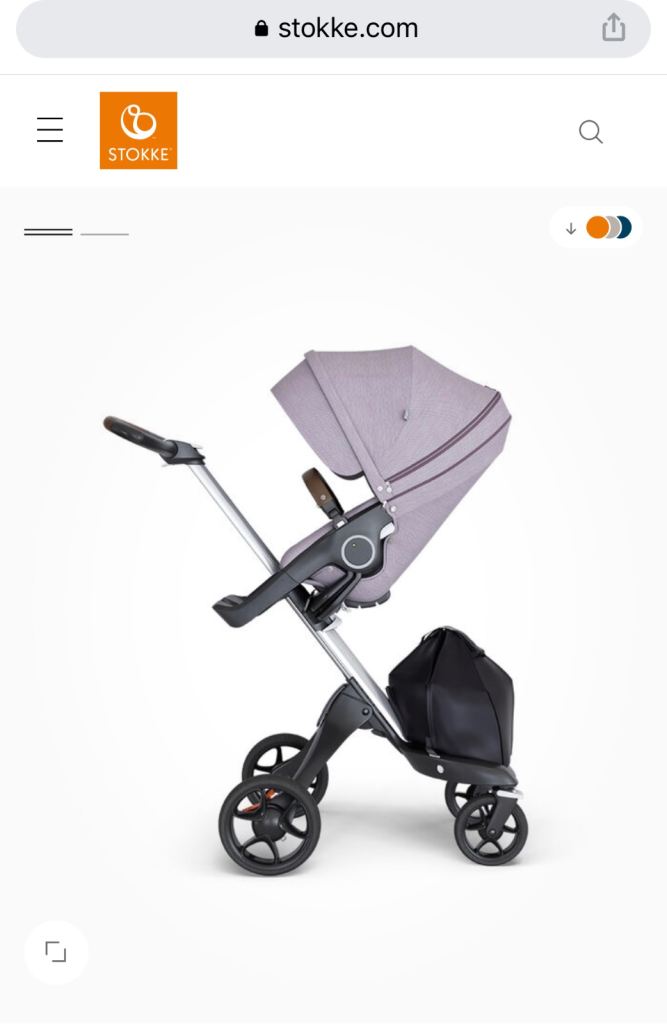Open the site search
This screenshot has width=667, height=1024.
click(591, 131)
